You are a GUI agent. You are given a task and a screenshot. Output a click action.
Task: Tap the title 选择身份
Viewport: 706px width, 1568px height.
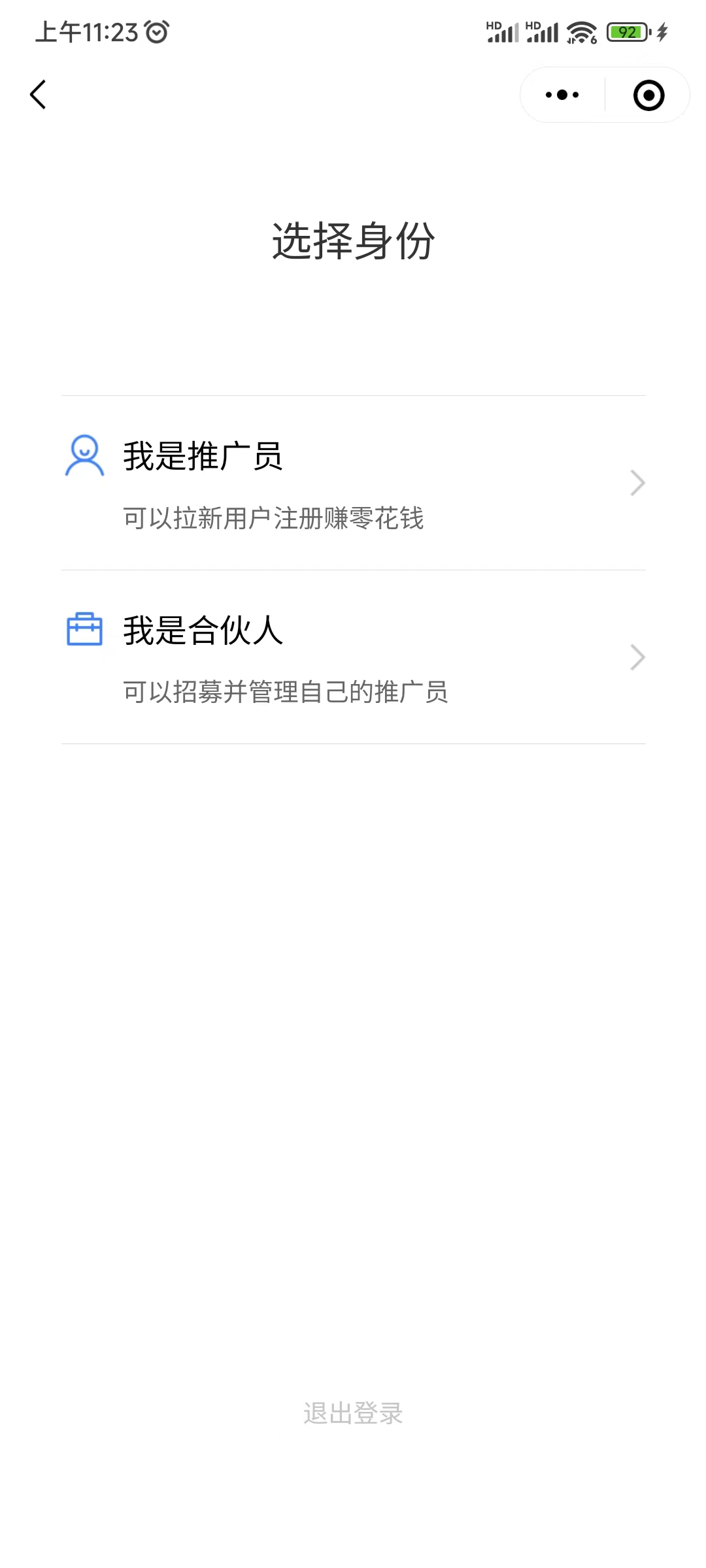353,240
